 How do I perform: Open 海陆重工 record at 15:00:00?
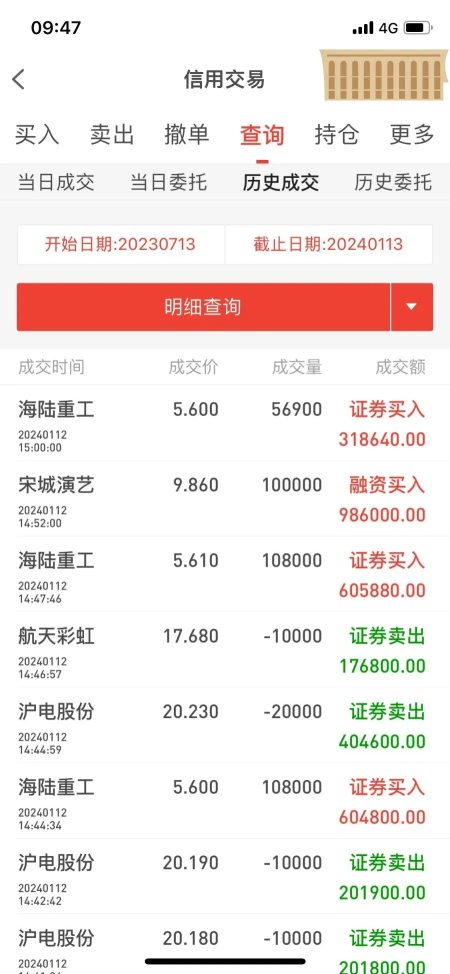[x=225, y=423]
